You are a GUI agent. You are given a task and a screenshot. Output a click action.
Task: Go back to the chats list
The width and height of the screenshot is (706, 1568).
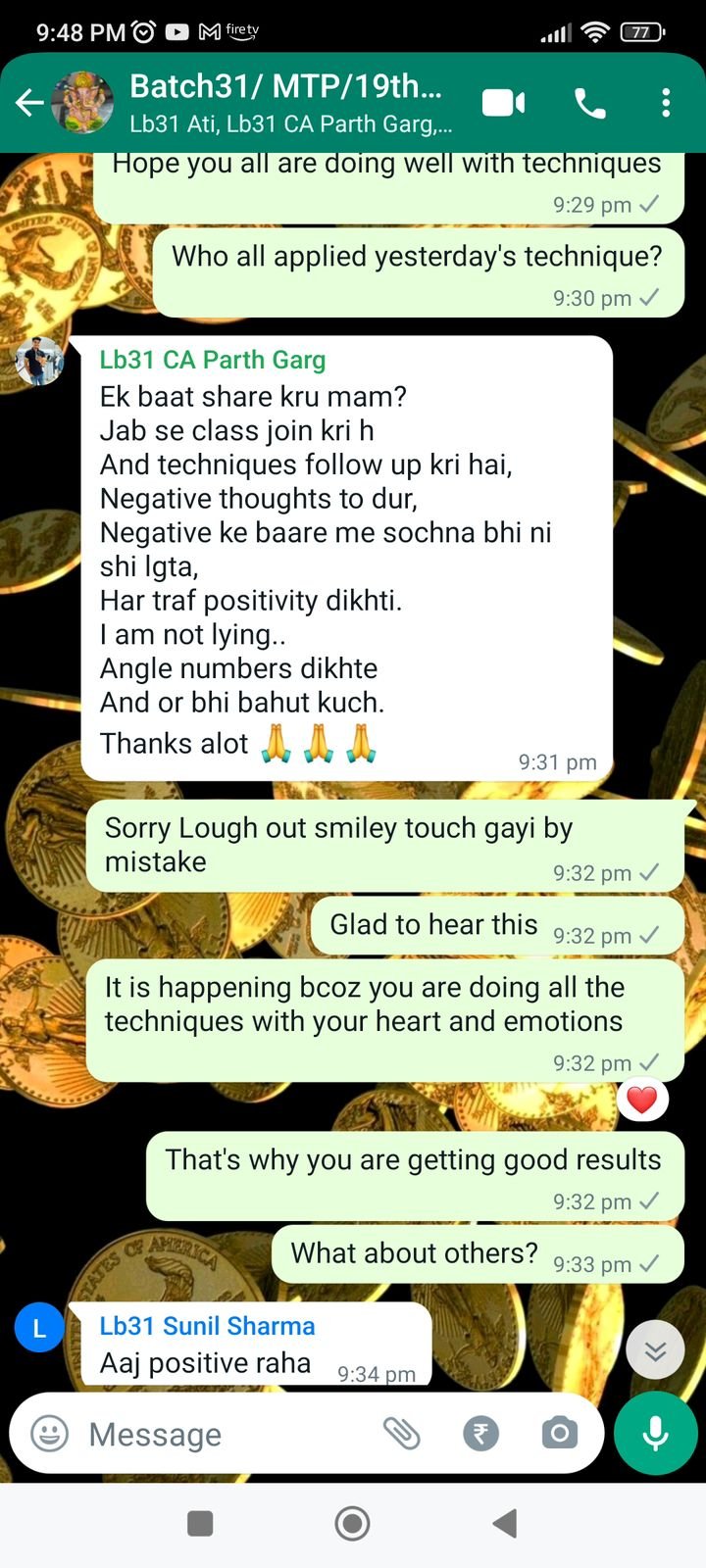point(29,103)
